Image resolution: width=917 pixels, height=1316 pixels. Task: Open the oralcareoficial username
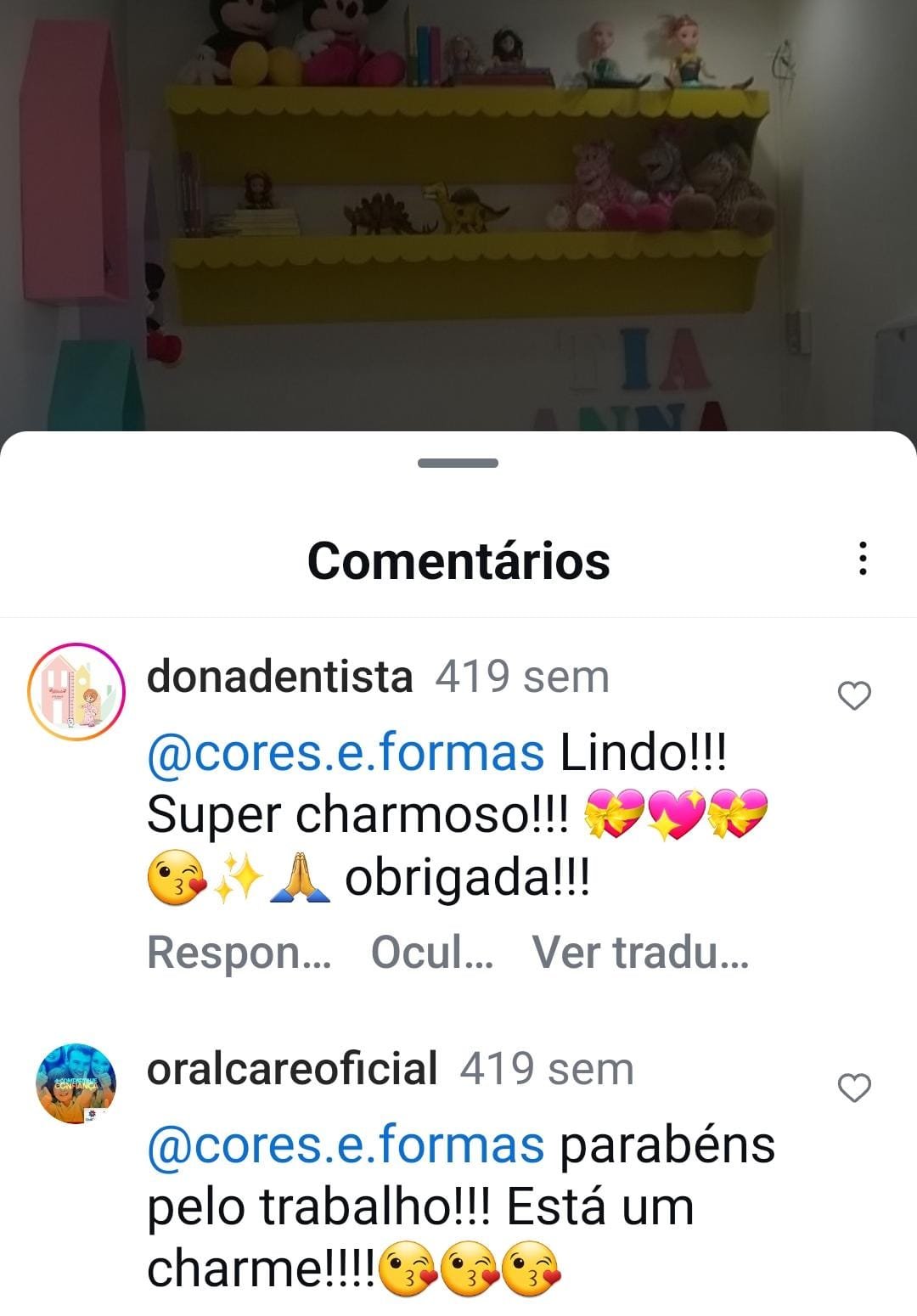[x=291, y=1069]
